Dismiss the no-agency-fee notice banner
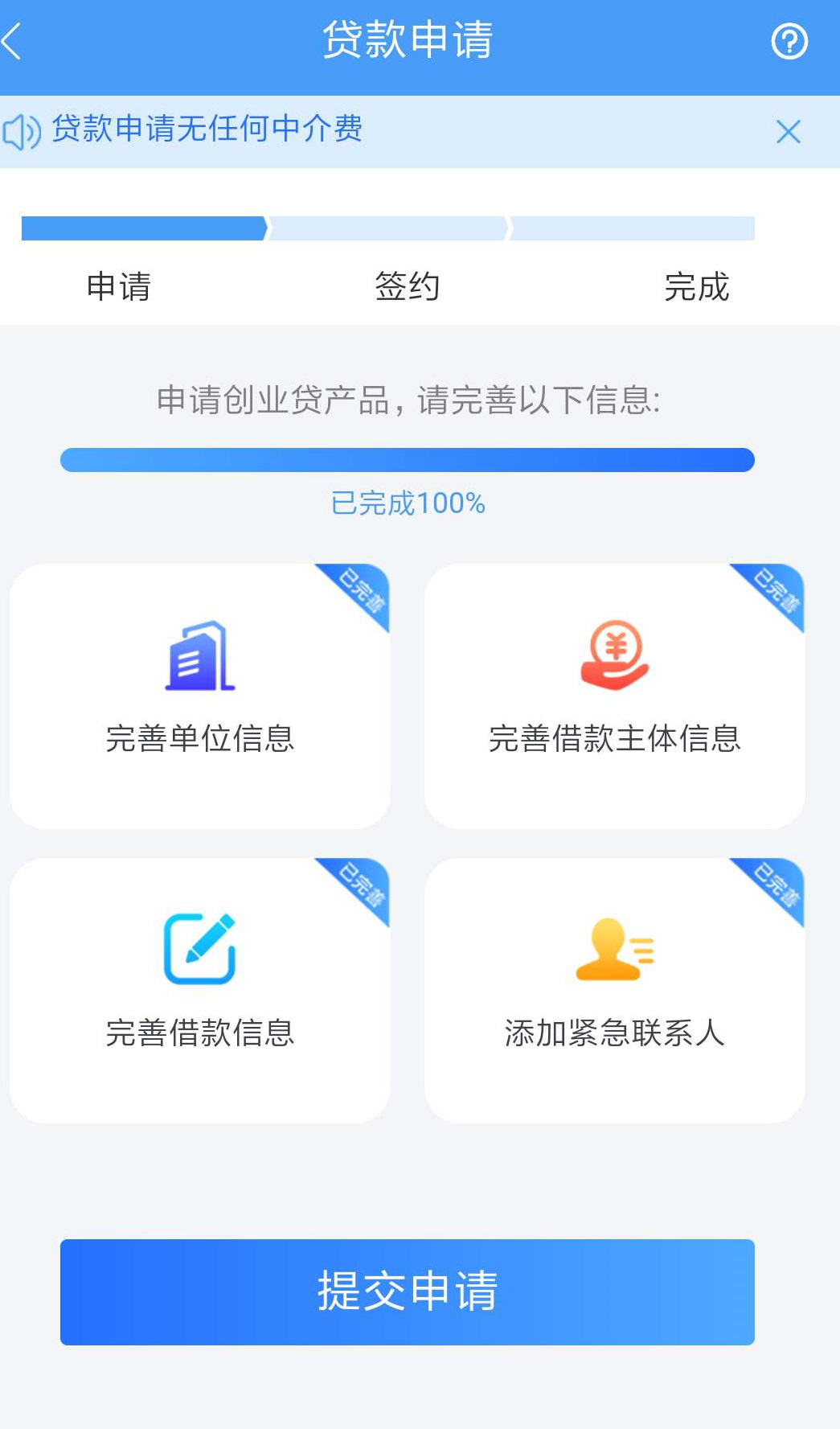This screenshot has height=1429, width=840. click(788, 132)
